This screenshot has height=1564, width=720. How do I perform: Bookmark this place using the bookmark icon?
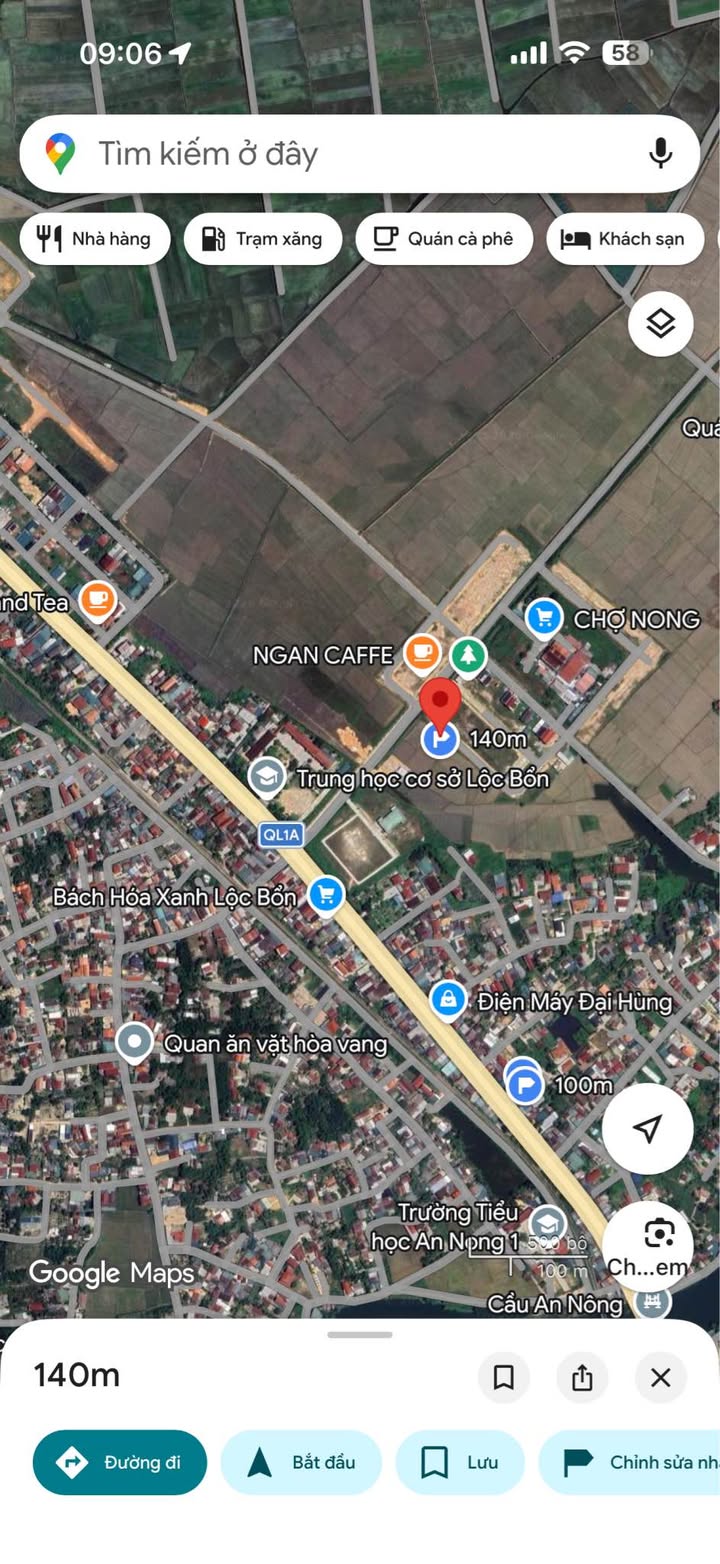click(504, 1378)
